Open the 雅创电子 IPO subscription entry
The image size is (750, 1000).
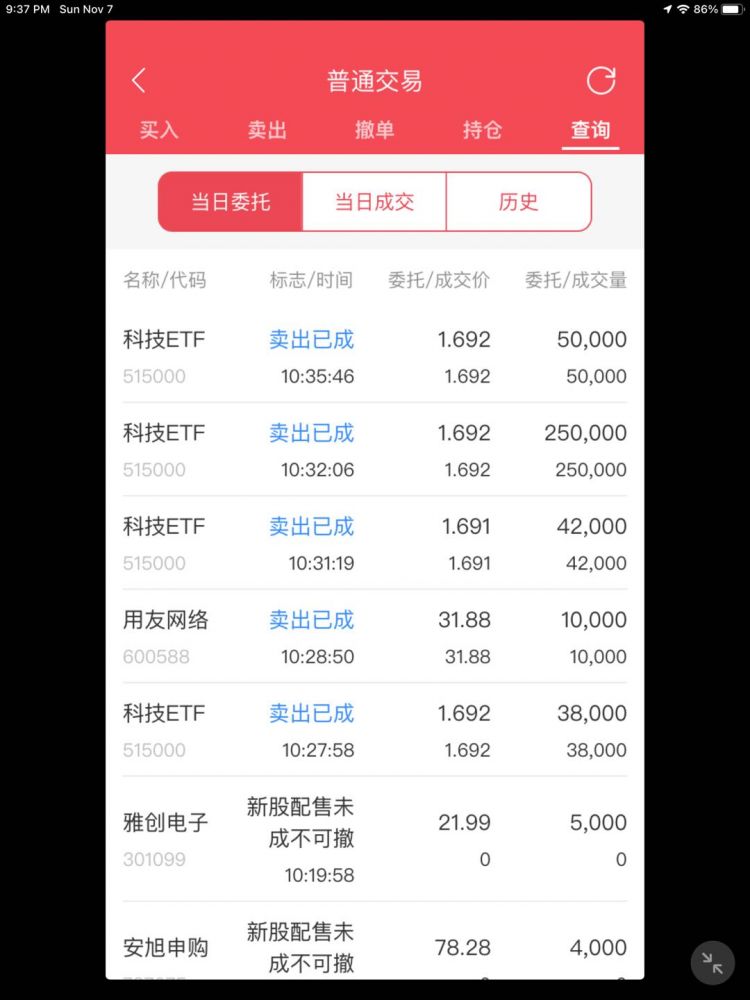(x=375, y=839)
